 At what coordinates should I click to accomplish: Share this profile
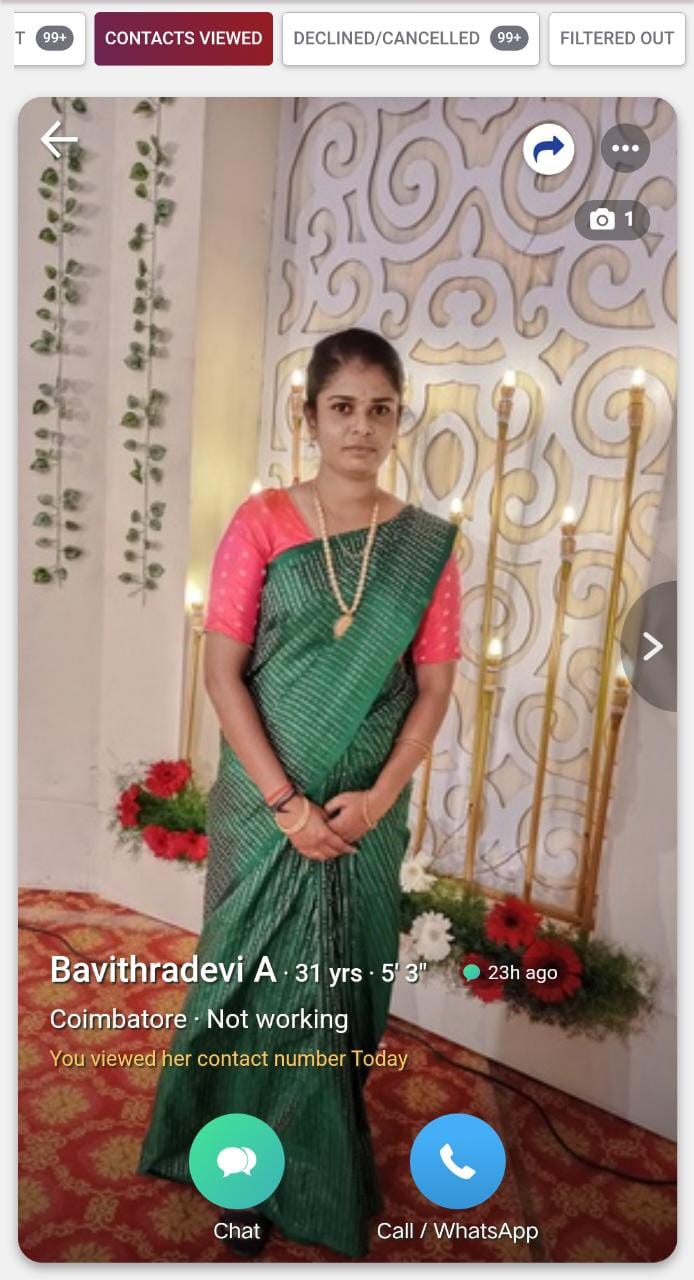[548, 150]
